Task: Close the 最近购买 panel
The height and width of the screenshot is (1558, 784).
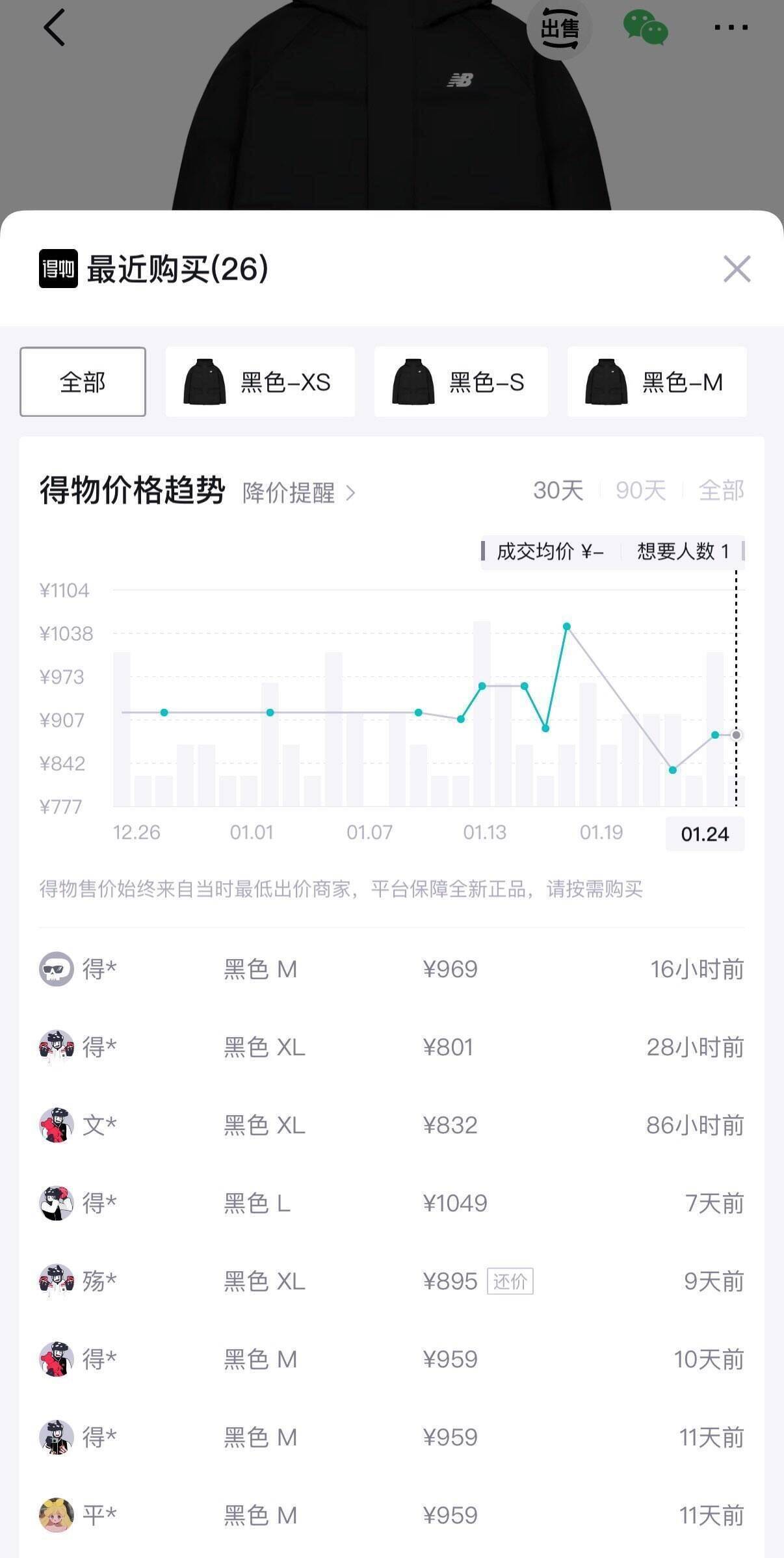Action: pyautogui.click(x=737, y=269)
